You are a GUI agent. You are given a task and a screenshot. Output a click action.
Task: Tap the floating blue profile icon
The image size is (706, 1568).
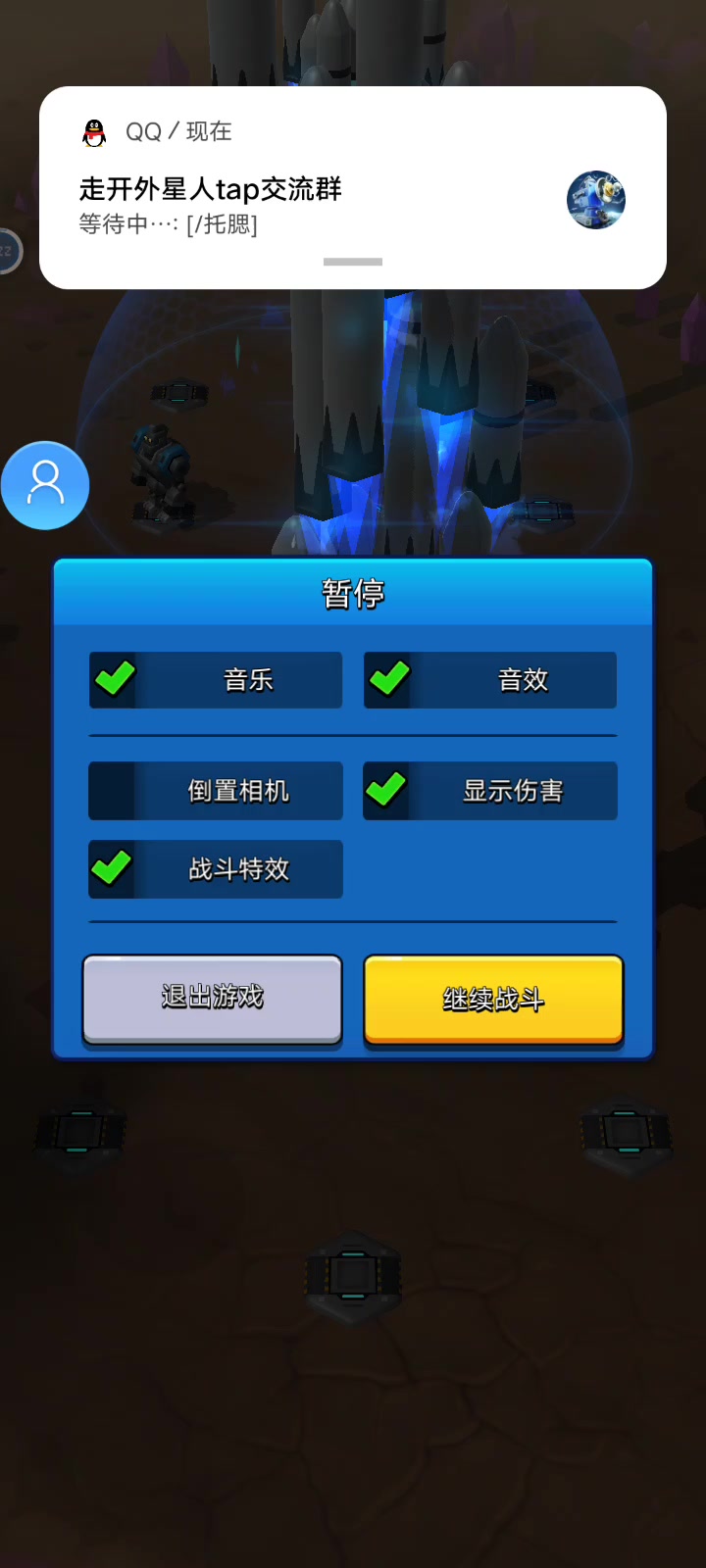[45, 485]
